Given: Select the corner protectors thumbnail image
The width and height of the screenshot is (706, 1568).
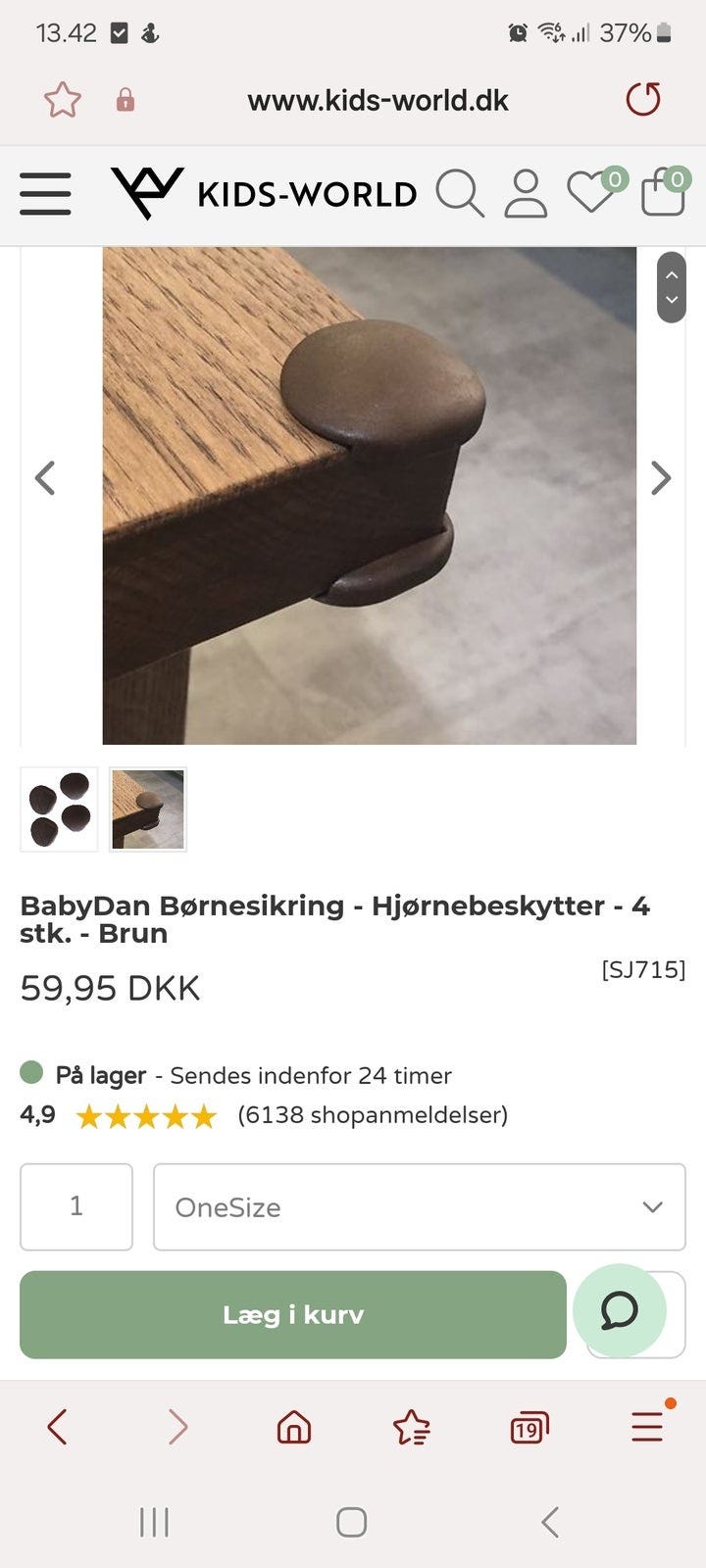Looking at the screenshot, I should (58, 808).
